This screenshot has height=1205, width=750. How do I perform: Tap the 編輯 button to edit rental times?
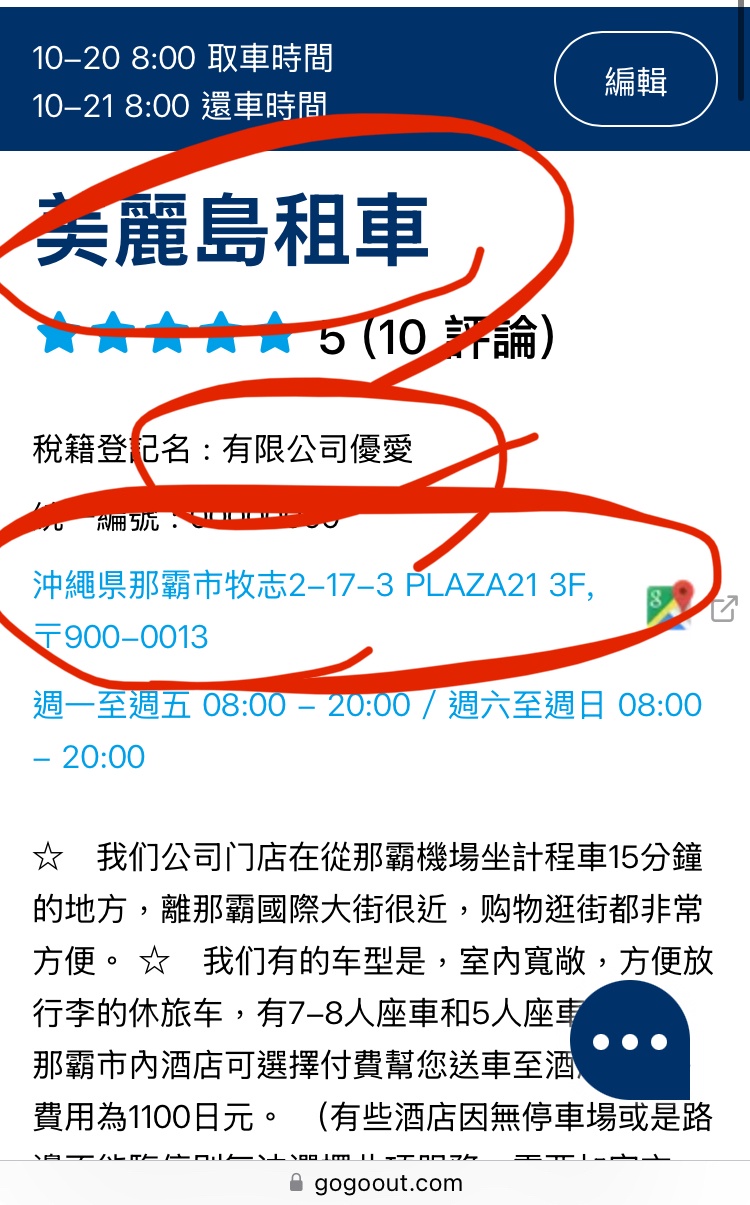click(x=635, y=80)
